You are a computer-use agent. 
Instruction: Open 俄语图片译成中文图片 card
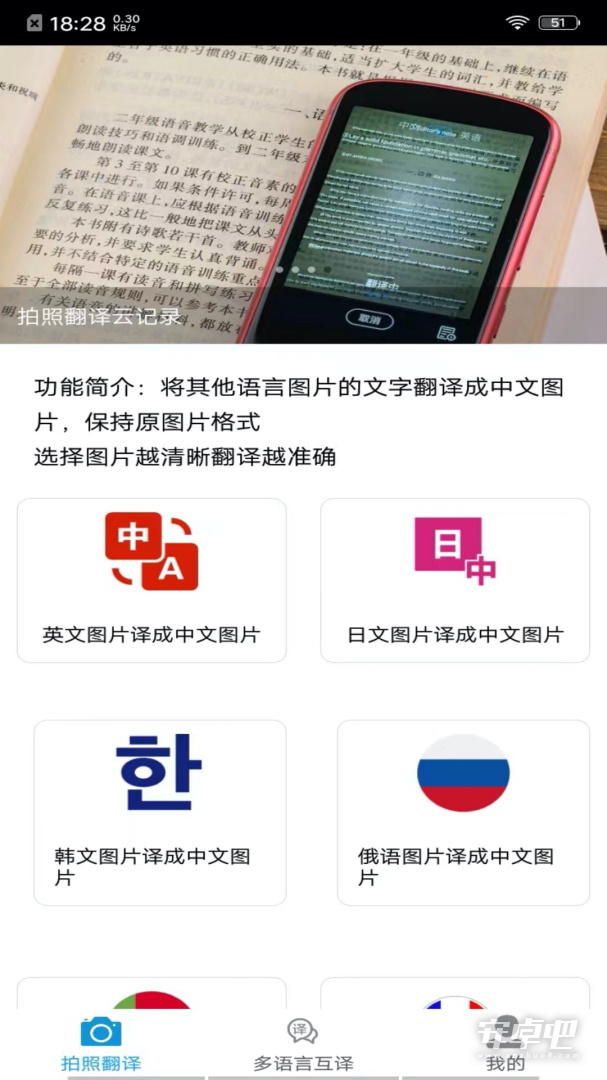[463, 813]
